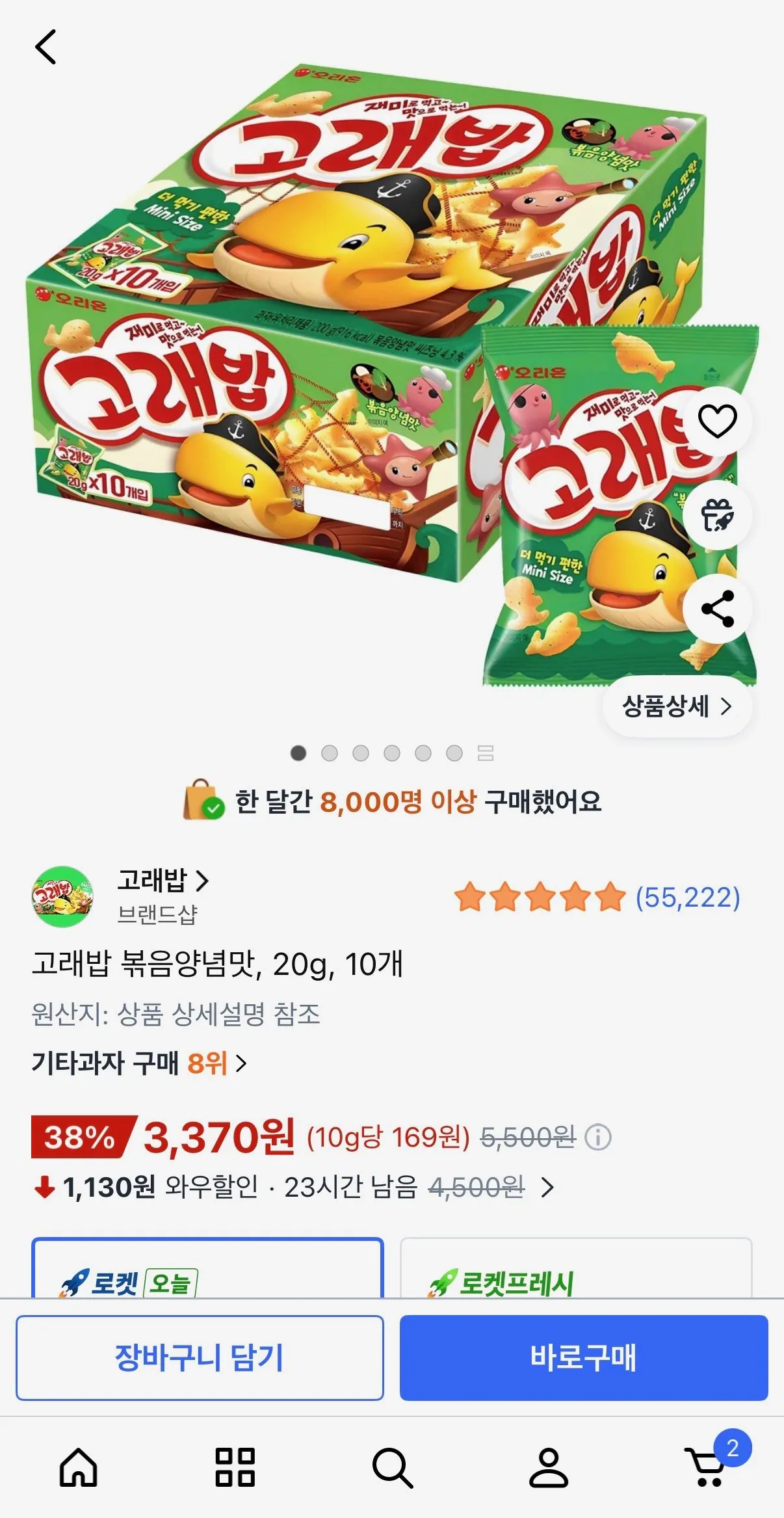
Task: Share this product using share icon
Action: point(718,607)
